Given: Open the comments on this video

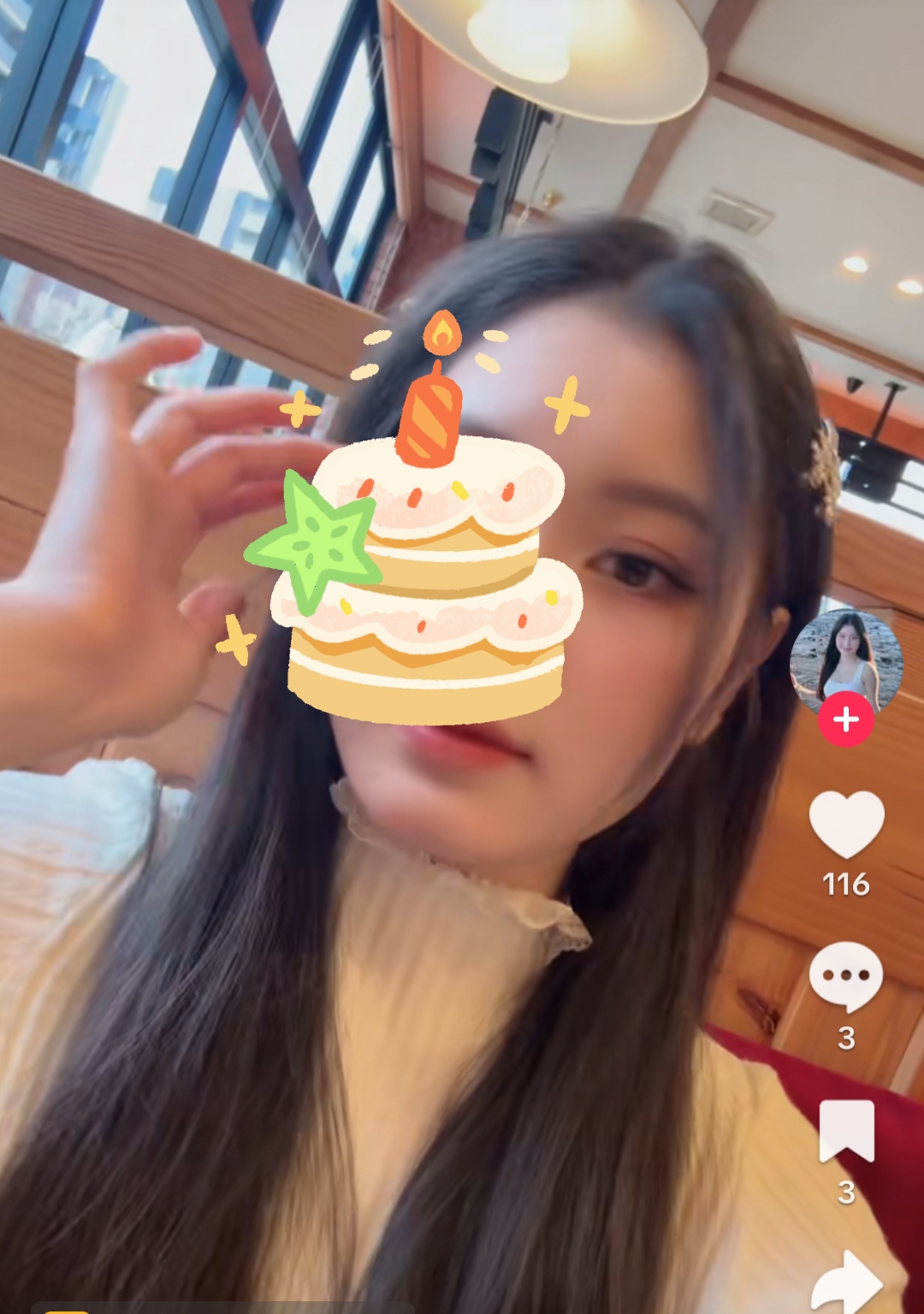Looking at the screenshot, I should point(845,976).
